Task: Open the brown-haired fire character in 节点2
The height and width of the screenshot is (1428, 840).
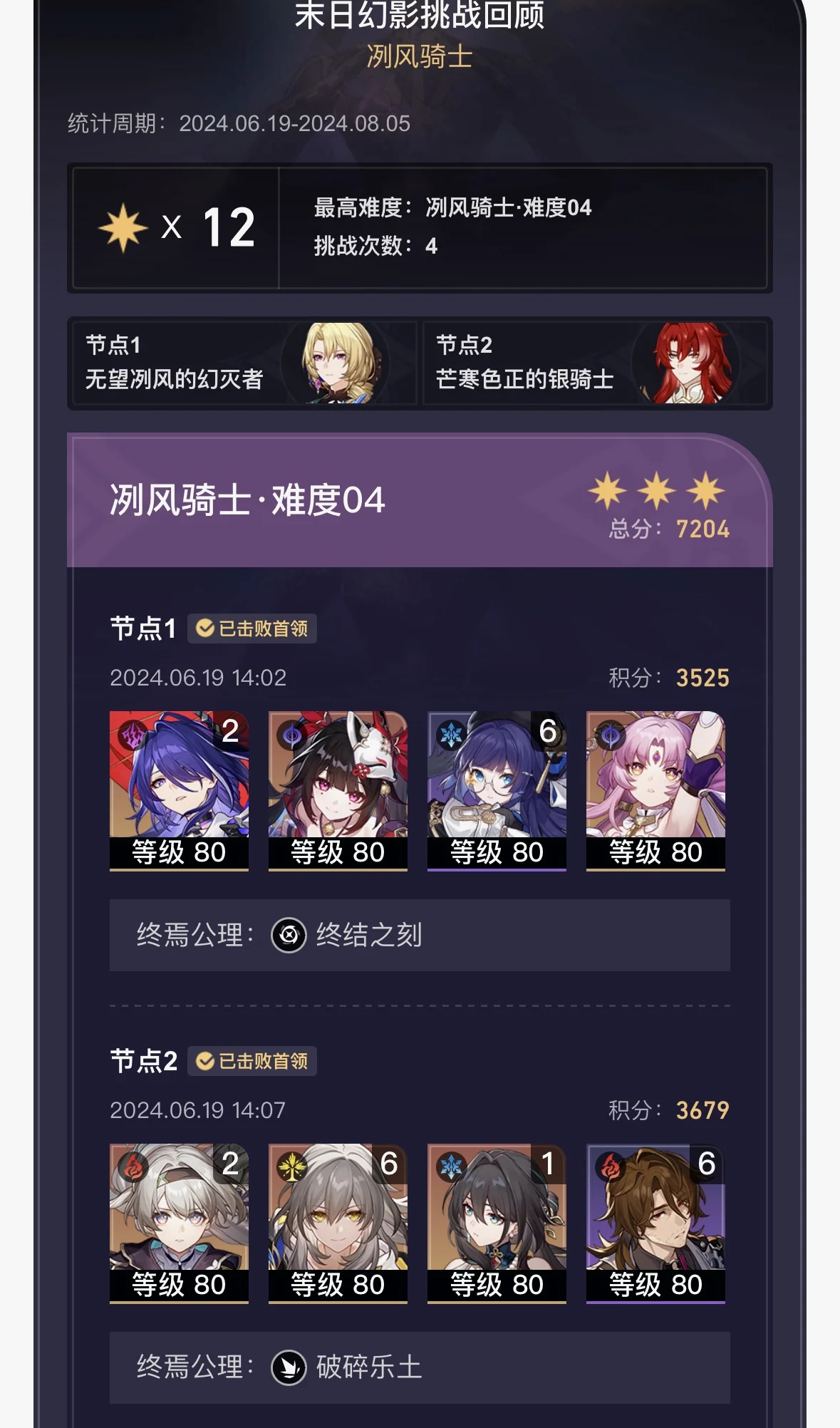Action: [655, 1222]
